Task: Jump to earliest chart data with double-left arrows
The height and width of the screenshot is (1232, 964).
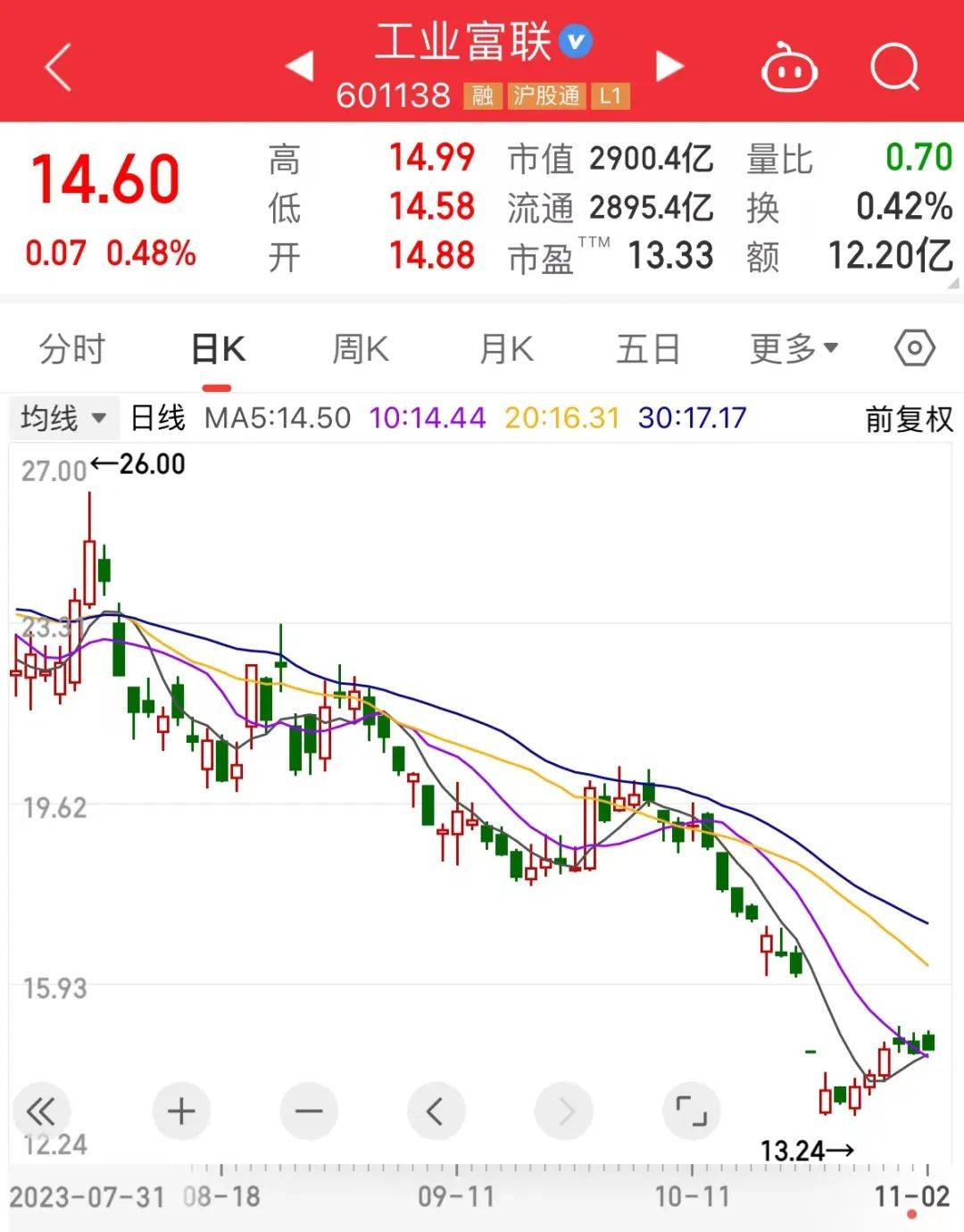Action: click(42, 1111)
